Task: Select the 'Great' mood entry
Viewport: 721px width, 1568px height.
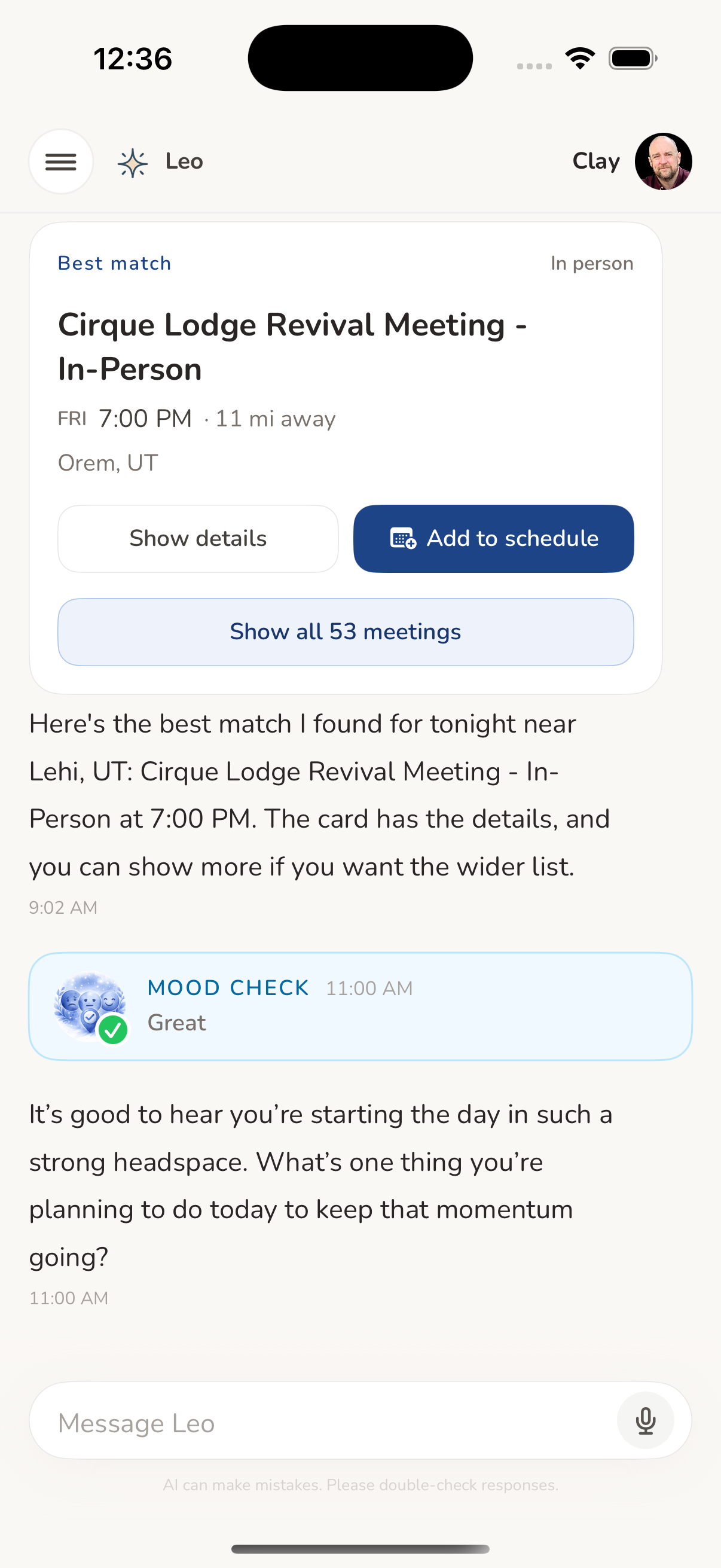Action: 176,1023
